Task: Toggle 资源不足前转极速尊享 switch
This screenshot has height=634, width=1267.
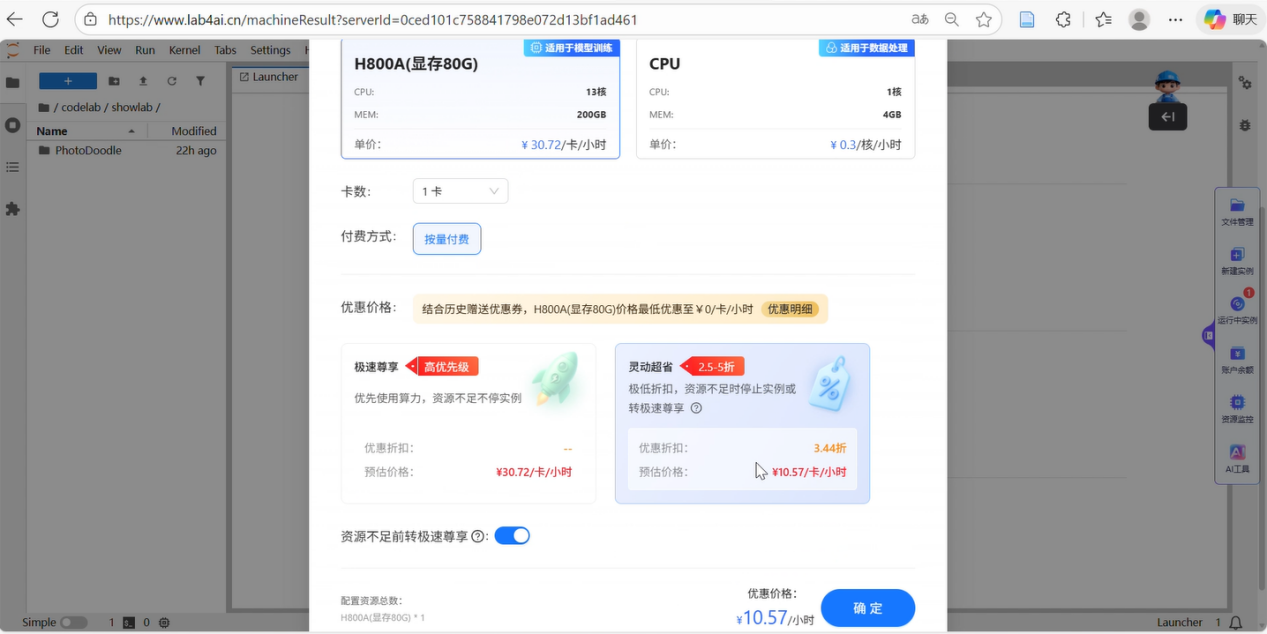Action: pyautogui.click(x=512, y=536)
